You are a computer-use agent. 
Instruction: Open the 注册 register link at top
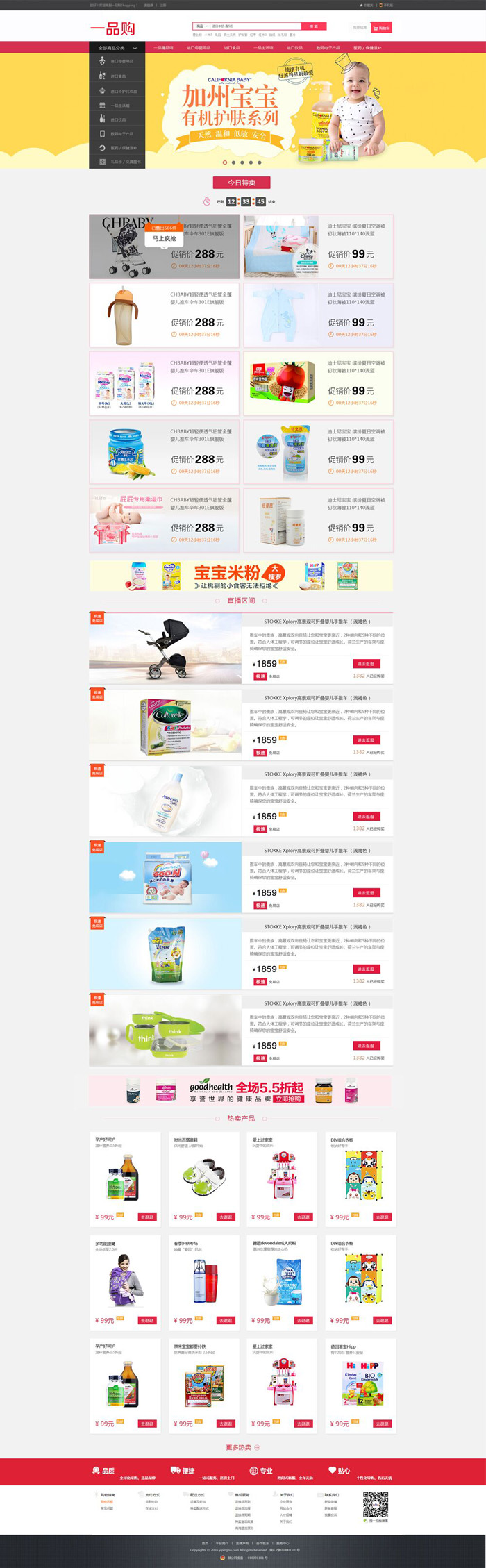(163, 5)
